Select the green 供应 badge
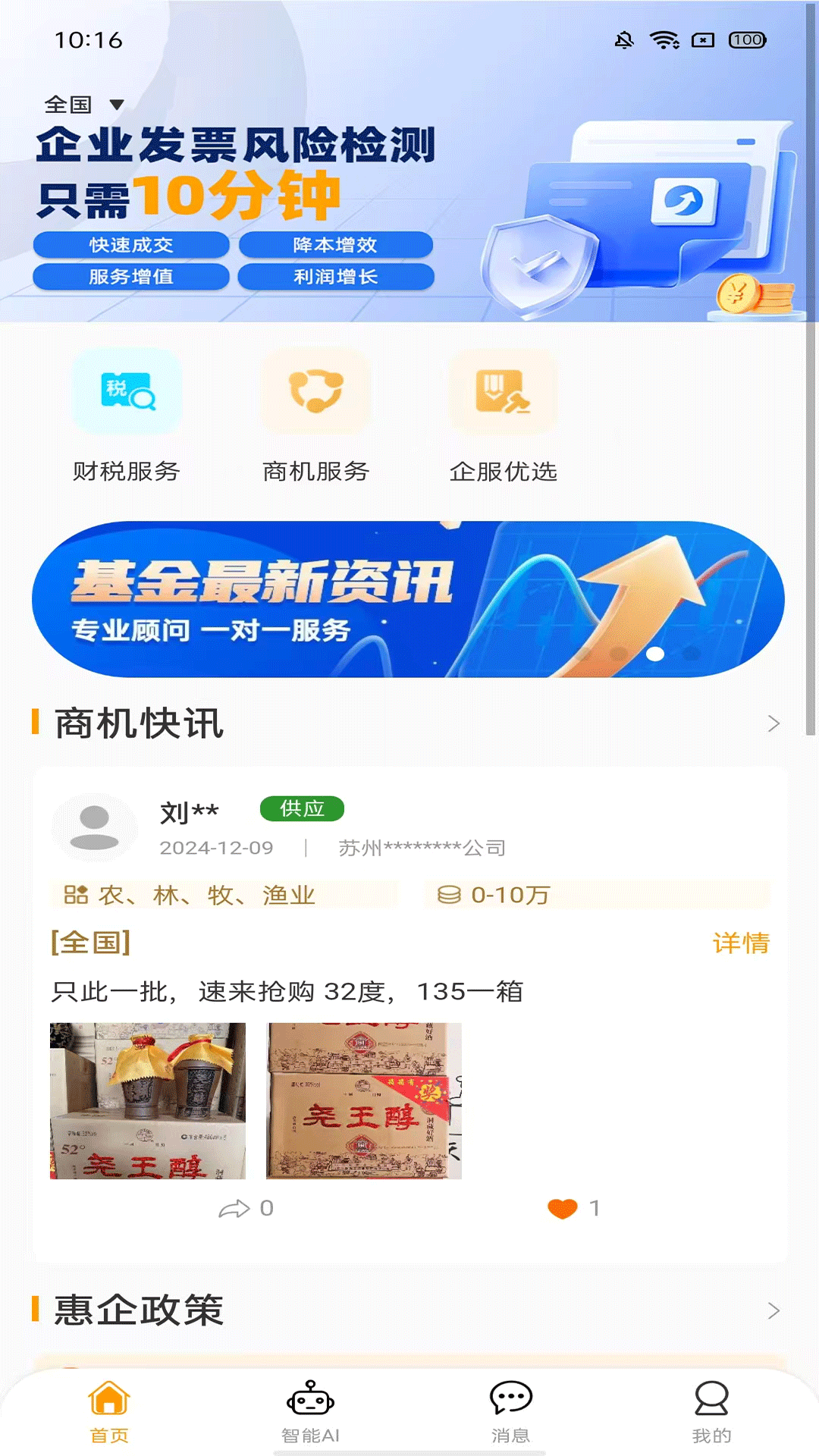This screenshot has width=819, height=1456. pos(302,810)
